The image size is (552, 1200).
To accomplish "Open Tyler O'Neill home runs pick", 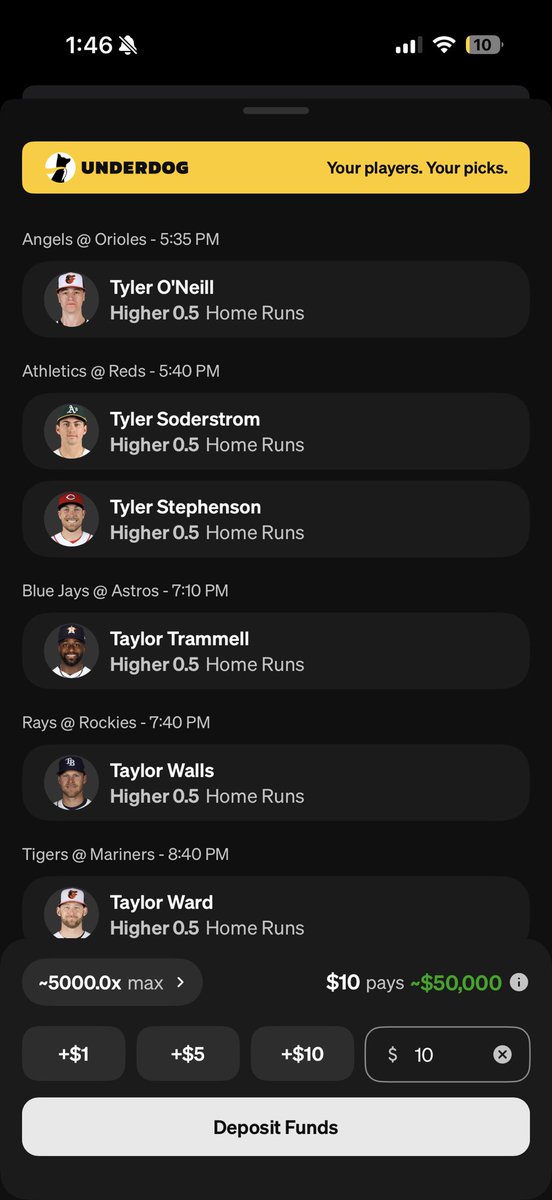I will [276, 299].
